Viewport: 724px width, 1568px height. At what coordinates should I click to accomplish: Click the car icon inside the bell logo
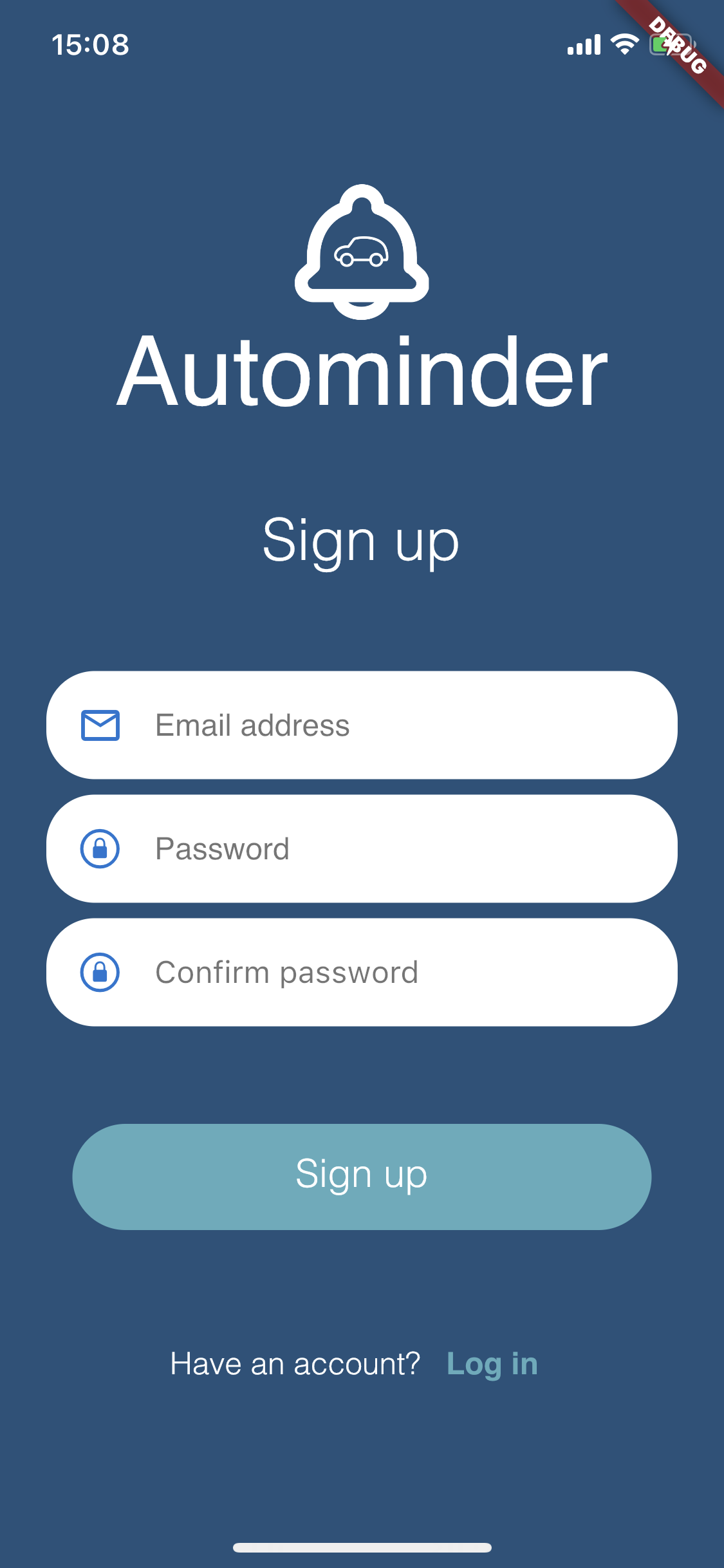362,251
